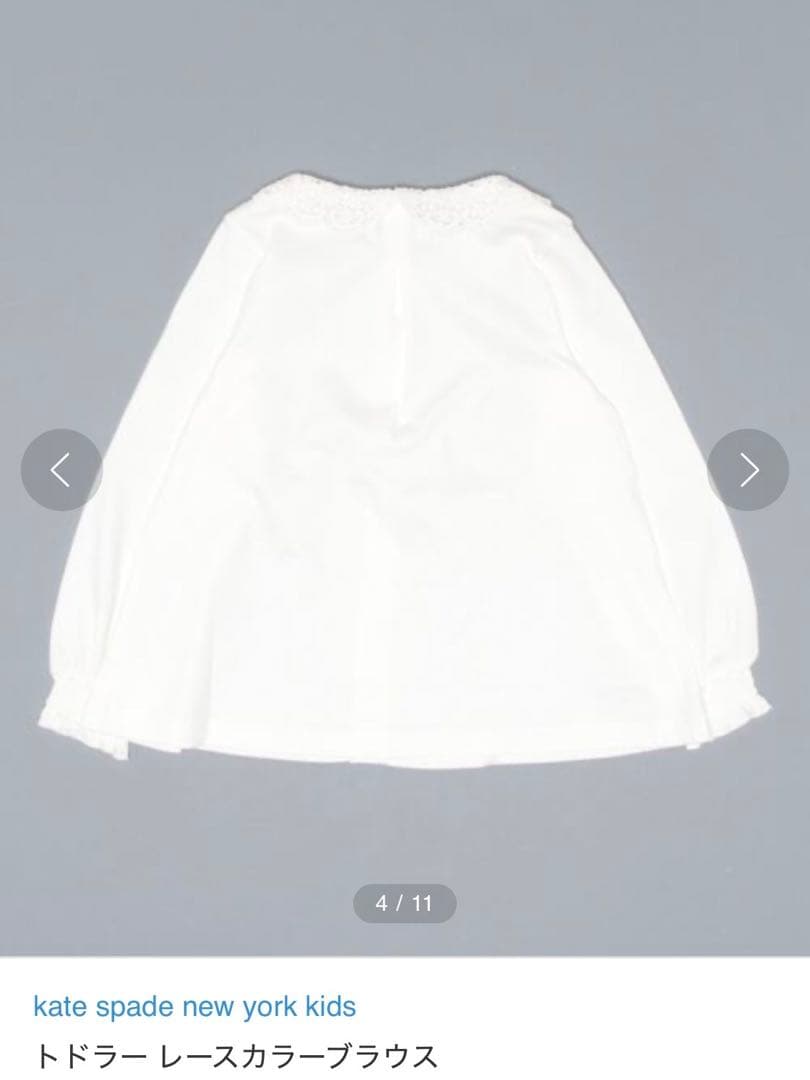Tap the image position indicator pill
The height and width of the screenshot is (1080, 810).
pyautogui.click(x=405, y=901)
